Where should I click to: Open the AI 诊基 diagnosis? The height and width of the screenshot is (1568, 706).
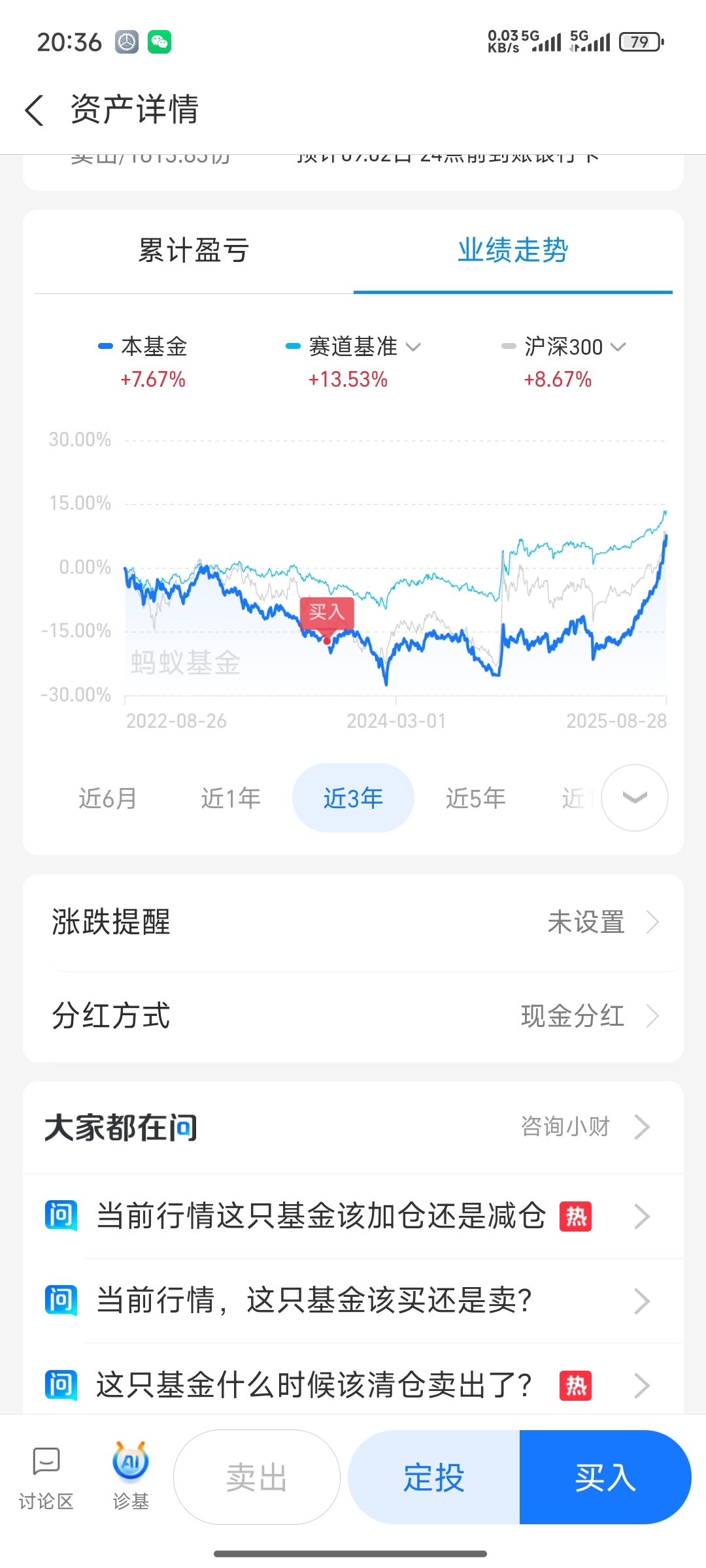tap(131, 1477)
